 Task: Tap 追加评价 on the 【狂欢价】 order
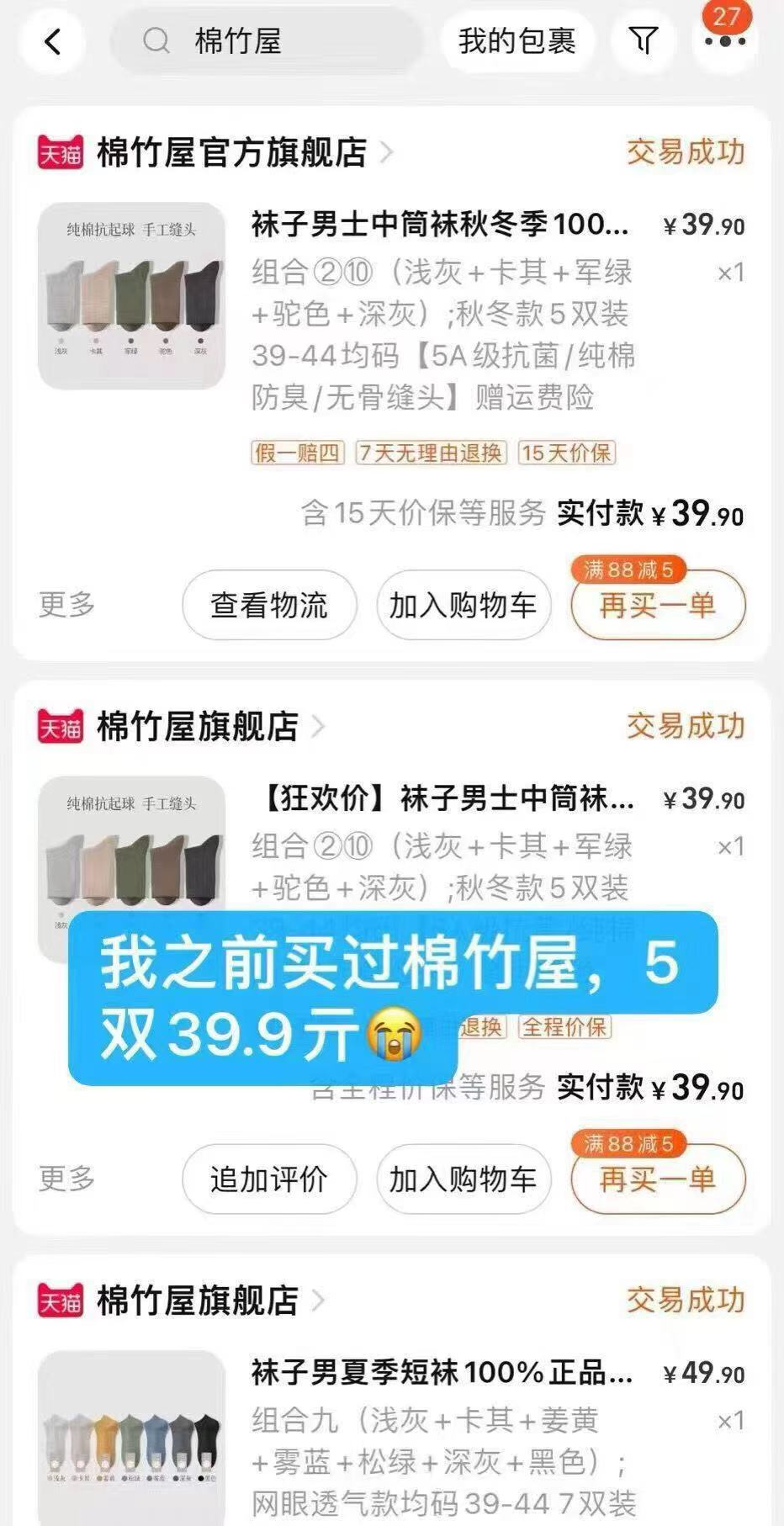click(x=269, y=1179)
